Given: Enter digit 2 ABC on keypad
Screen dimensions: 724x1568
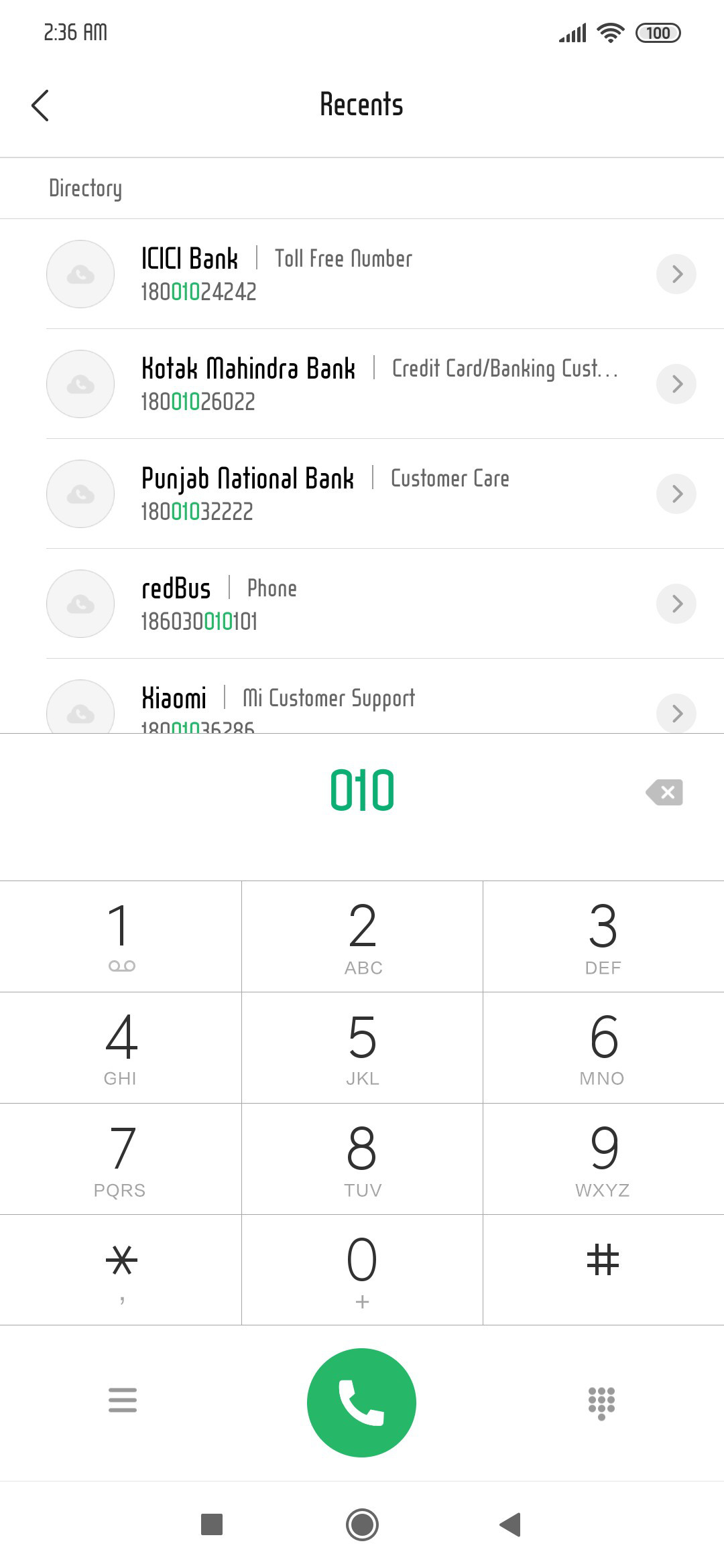Looking at the screenshot, I should click(362, 936).
